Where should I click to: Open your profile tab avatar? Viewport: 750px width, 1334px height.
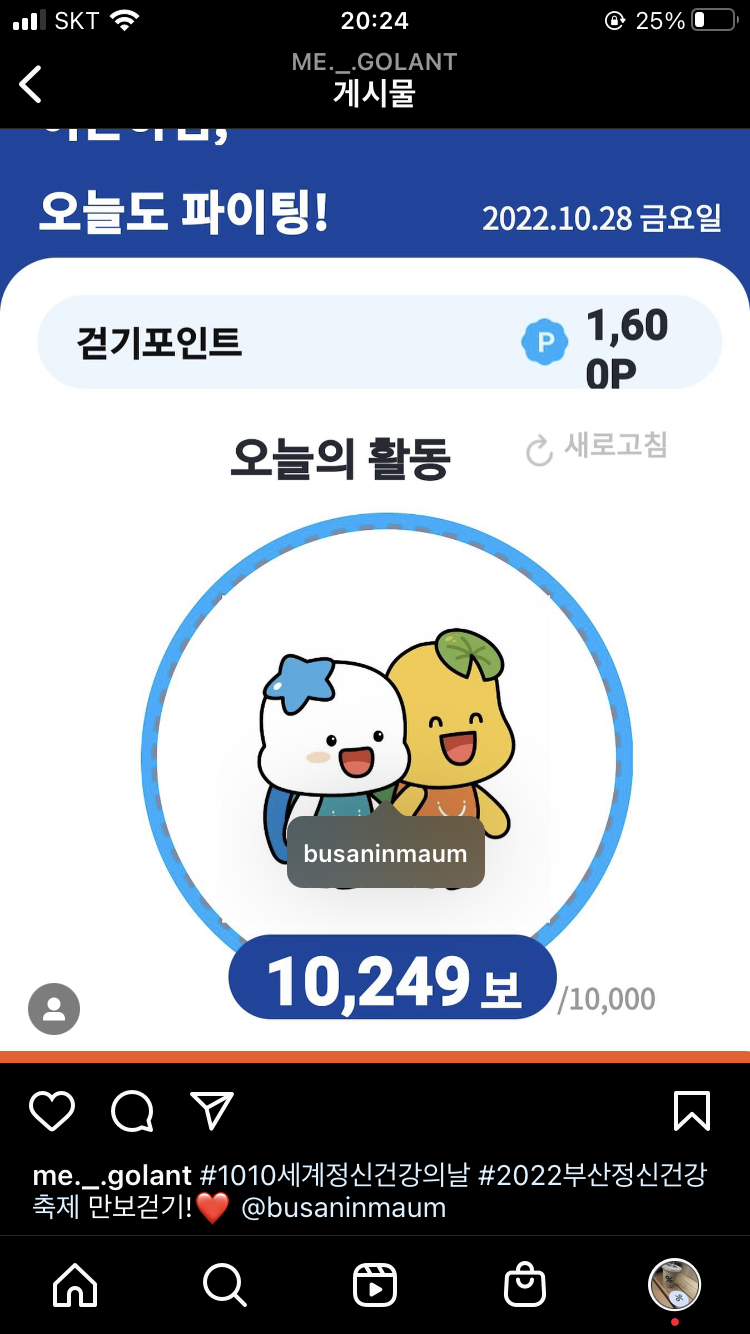[674, 1285]
